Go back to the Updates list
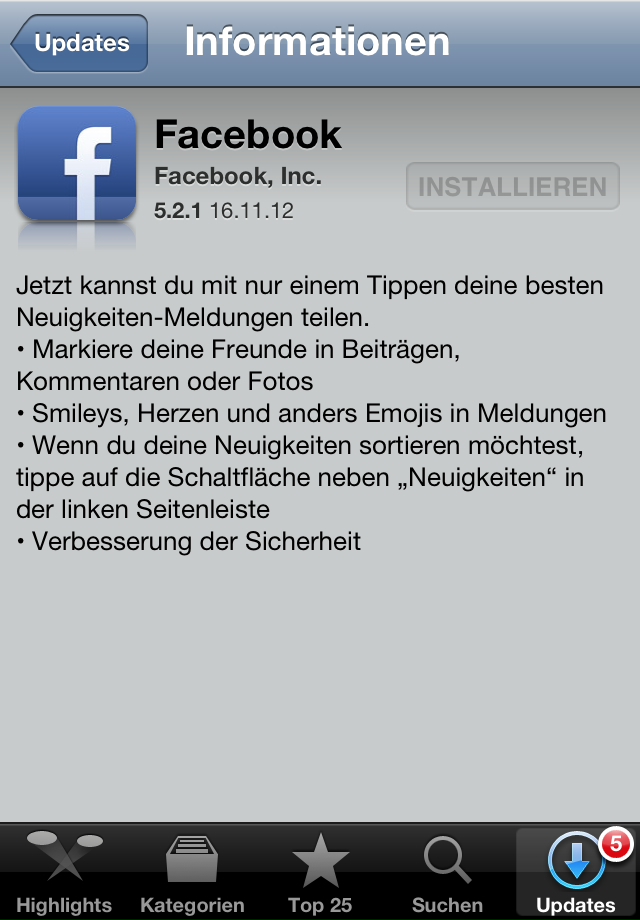This screenshot has height=920, width=640. point(81,44)
